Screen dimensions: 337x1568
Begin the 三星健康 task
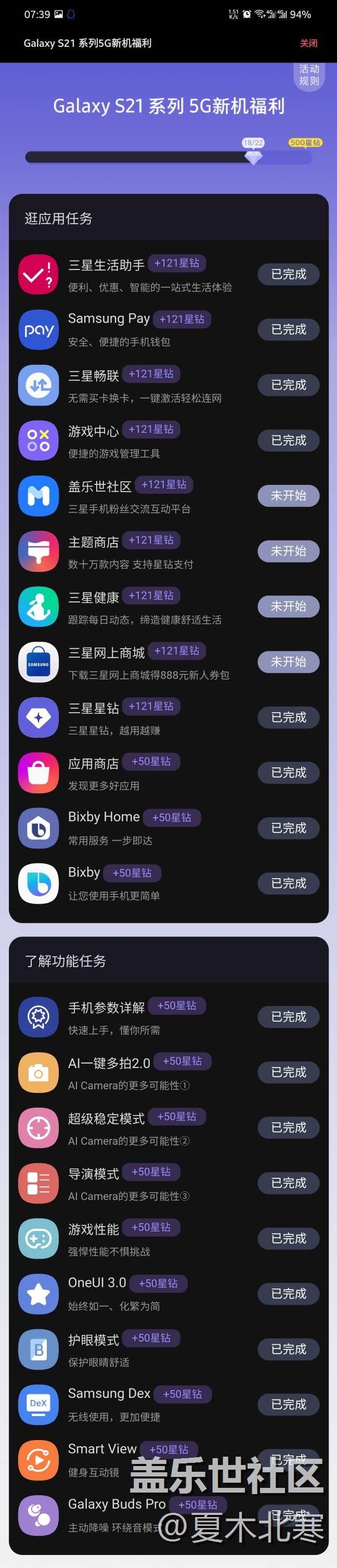288,606
